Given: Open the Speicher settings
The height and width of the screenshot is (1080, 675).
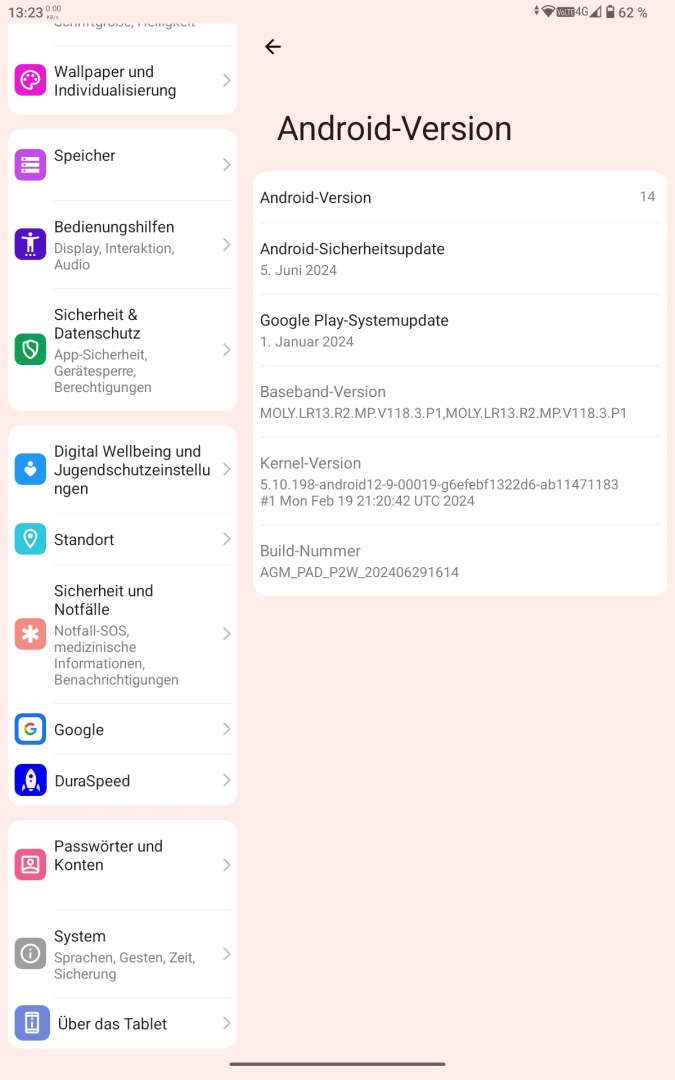Looking at the screenshot, I should [123, 165].
